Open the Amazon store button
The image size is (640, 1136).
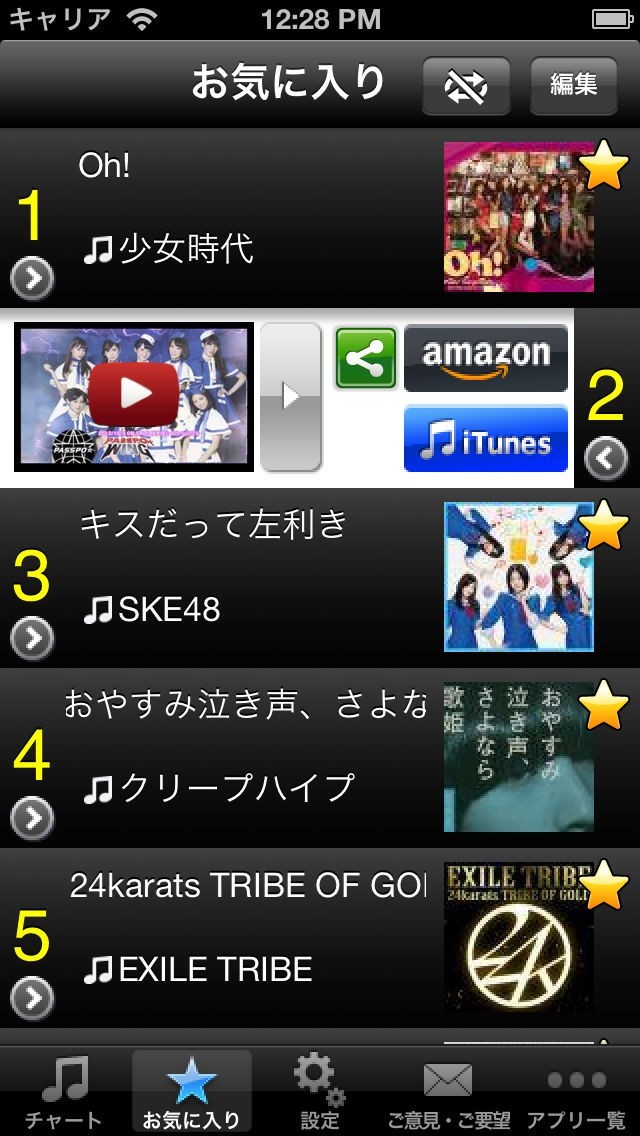486,357
